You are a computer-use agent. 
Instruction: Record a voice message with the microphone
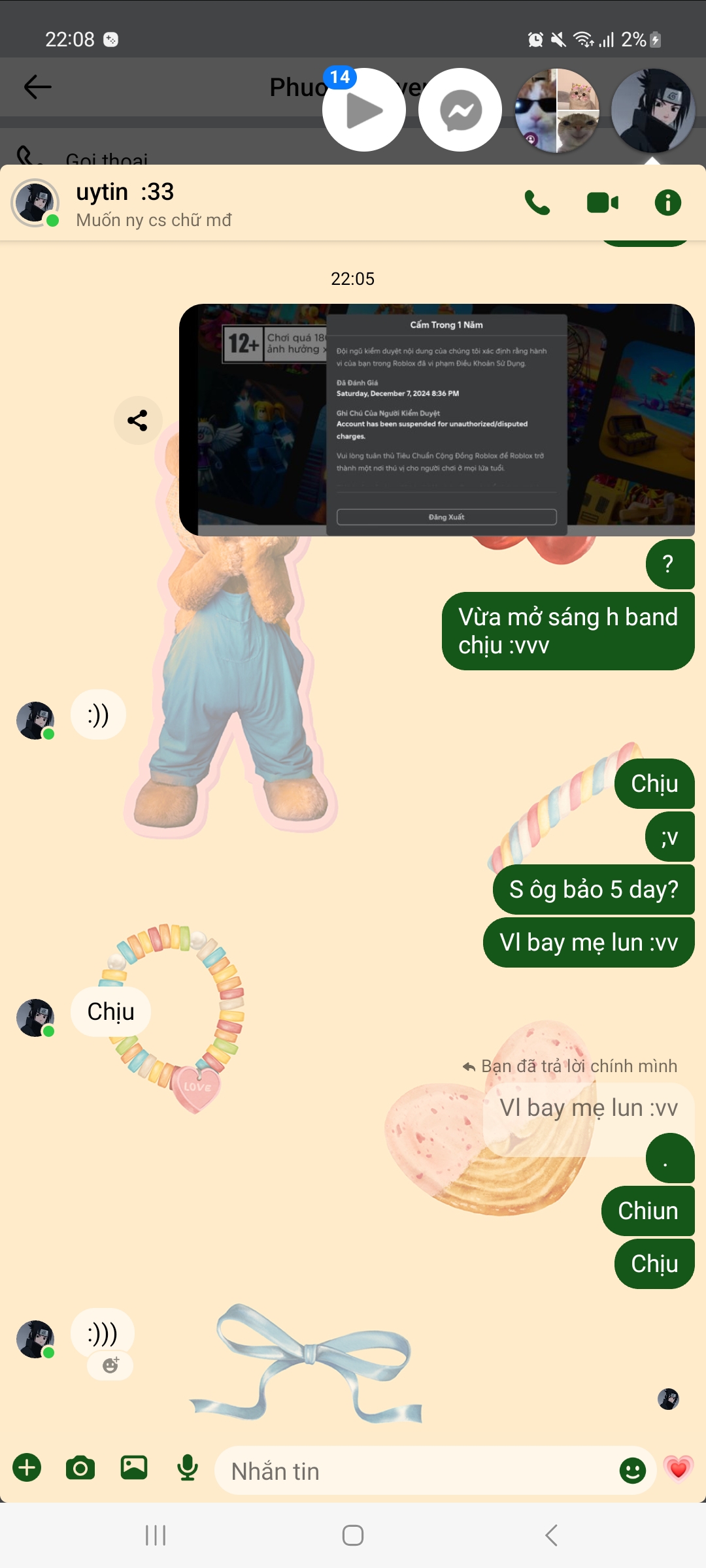(x=188, y=1467)
